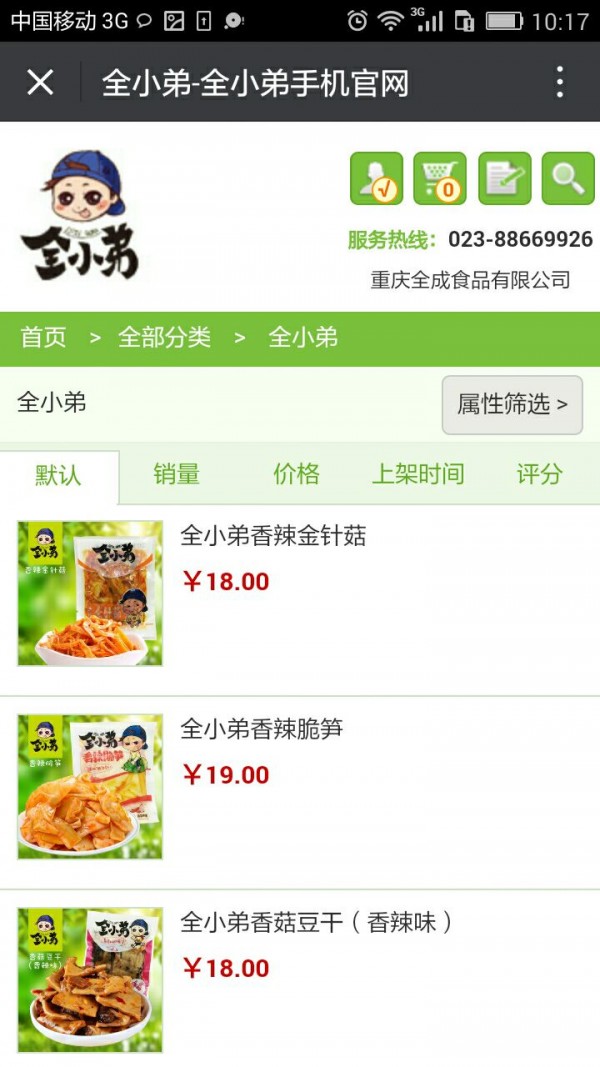Go to 首页 in the breadcrumb
The image size is (600, 1067).
pyautogui.click(x=44, y=338)
